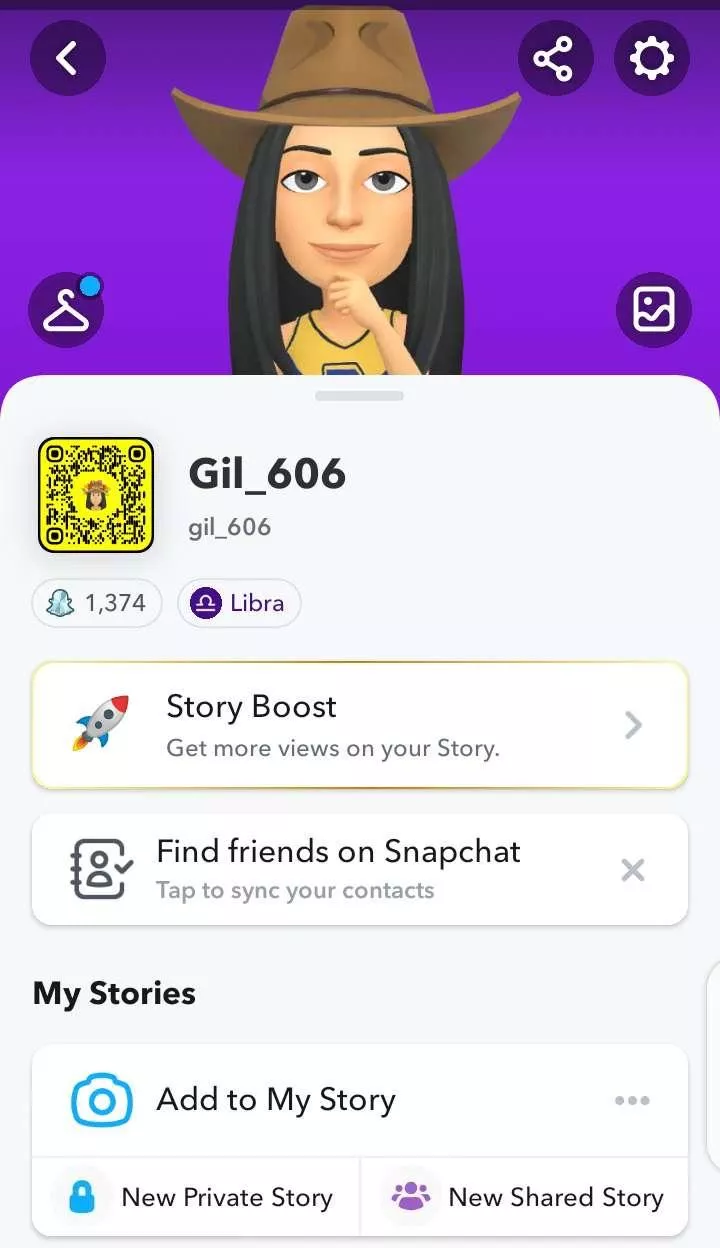720x1248 pixels.
Task: Tap the New Shared Story button
Action: click(x=525, y=1196)
